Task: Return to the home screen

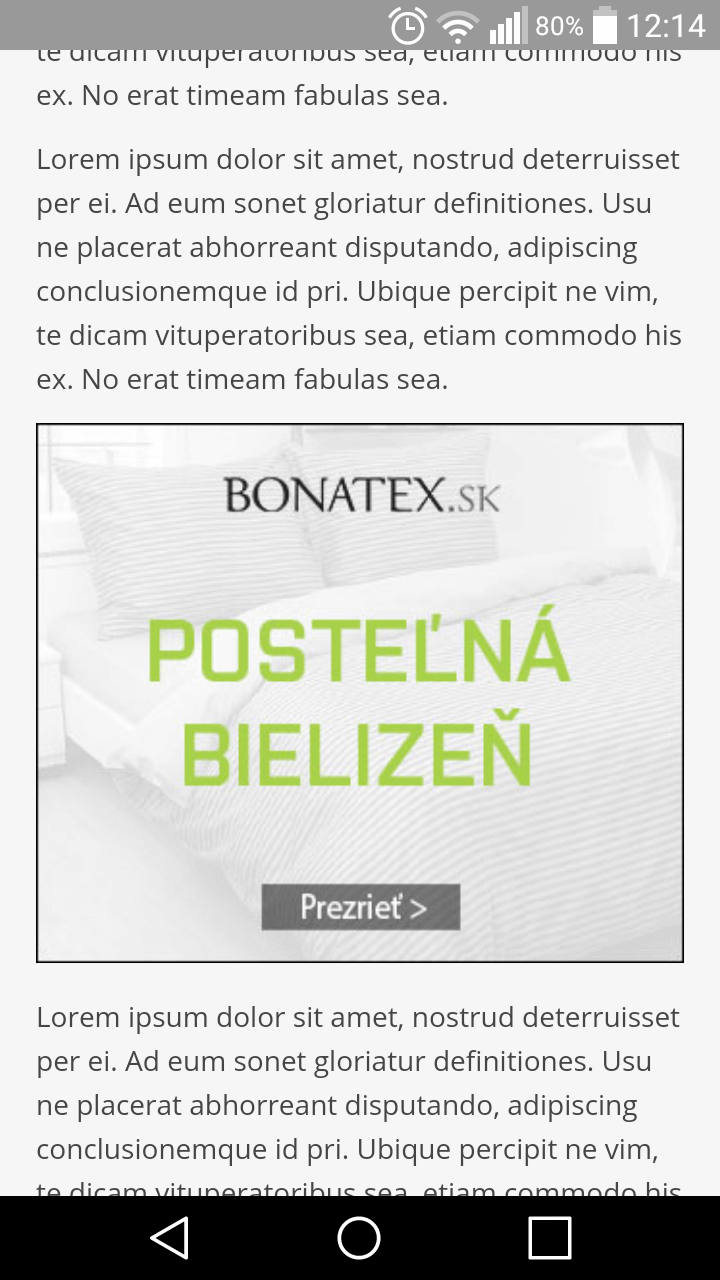Action: pyautogui.click(x=359, y=1238)
